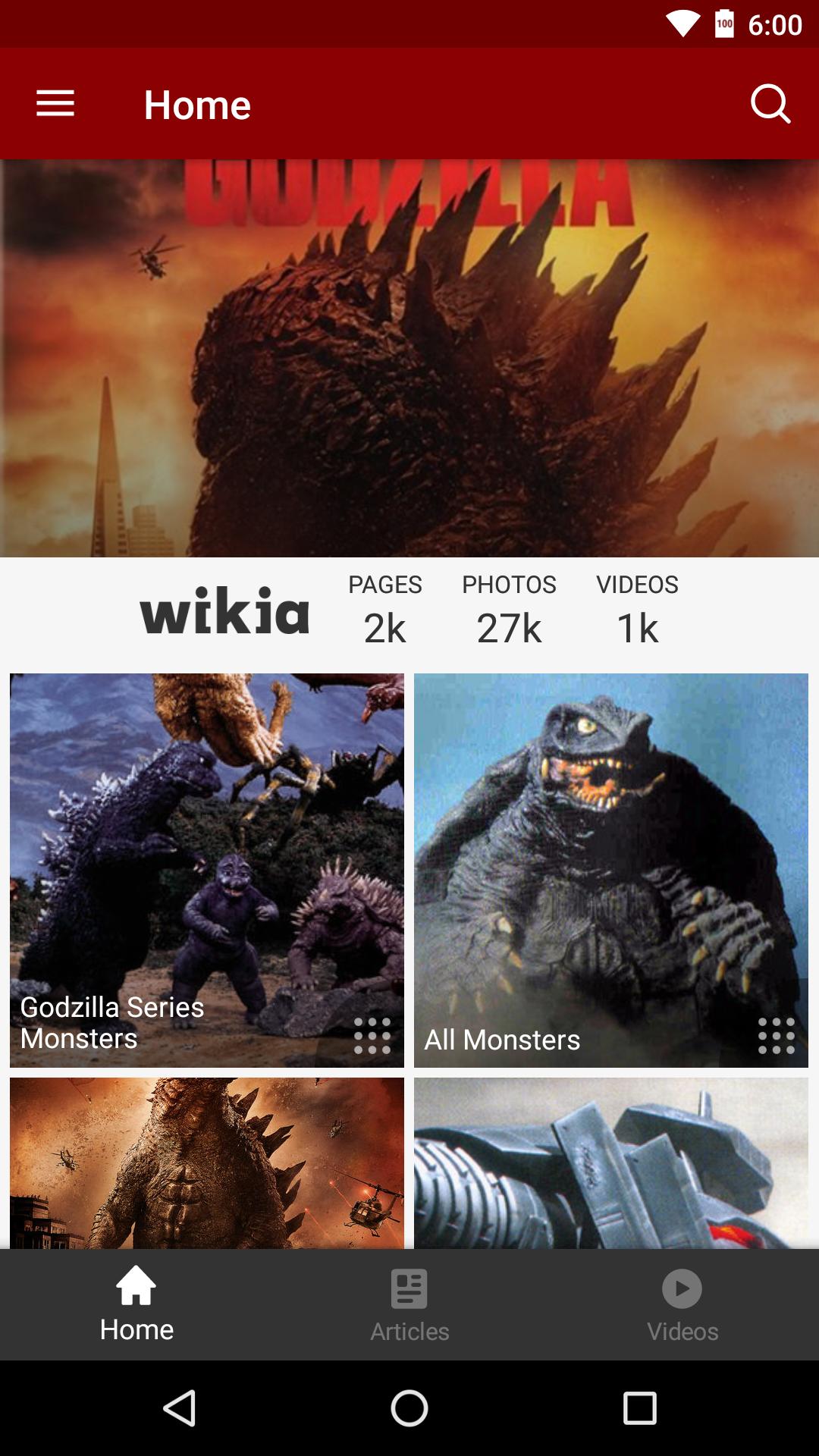Image resolution: width=819 pixels, height=1456 pixels.
Task: Switch to the Videos tab
Action: [682, 1304]
